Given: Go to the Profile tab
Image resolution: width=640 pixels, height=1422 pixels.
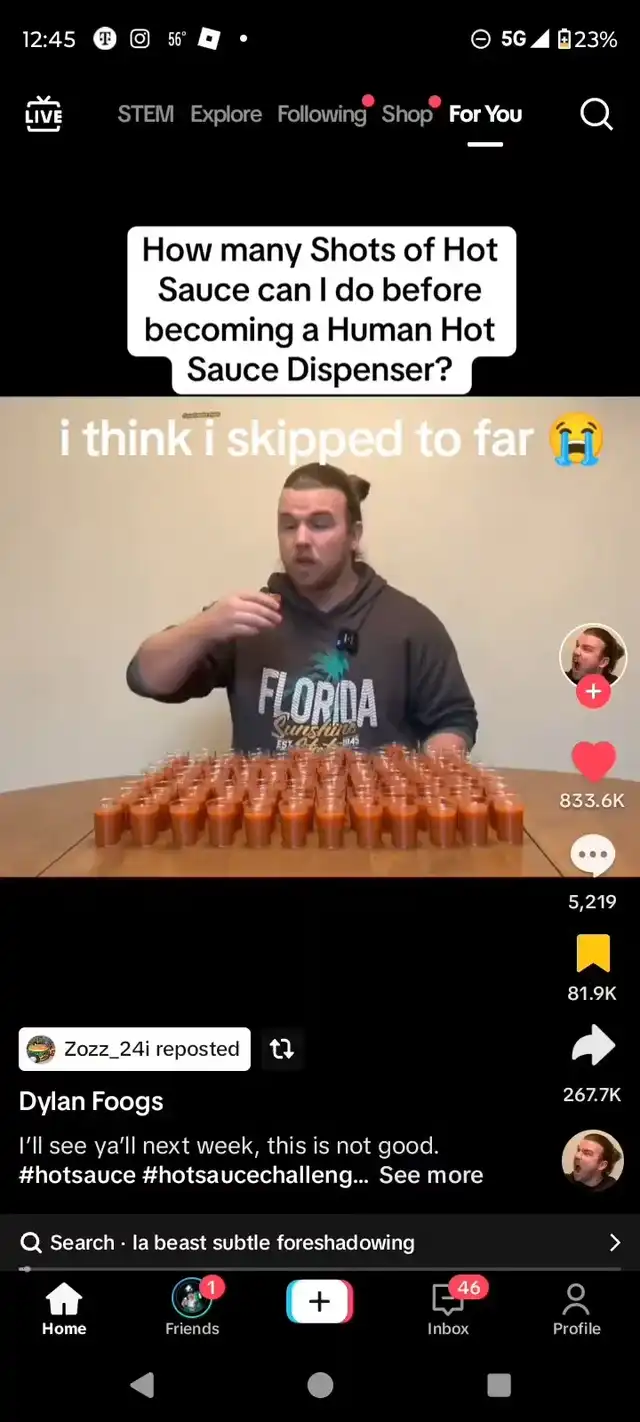Looking at the screenshot, I should point(576,1307).
